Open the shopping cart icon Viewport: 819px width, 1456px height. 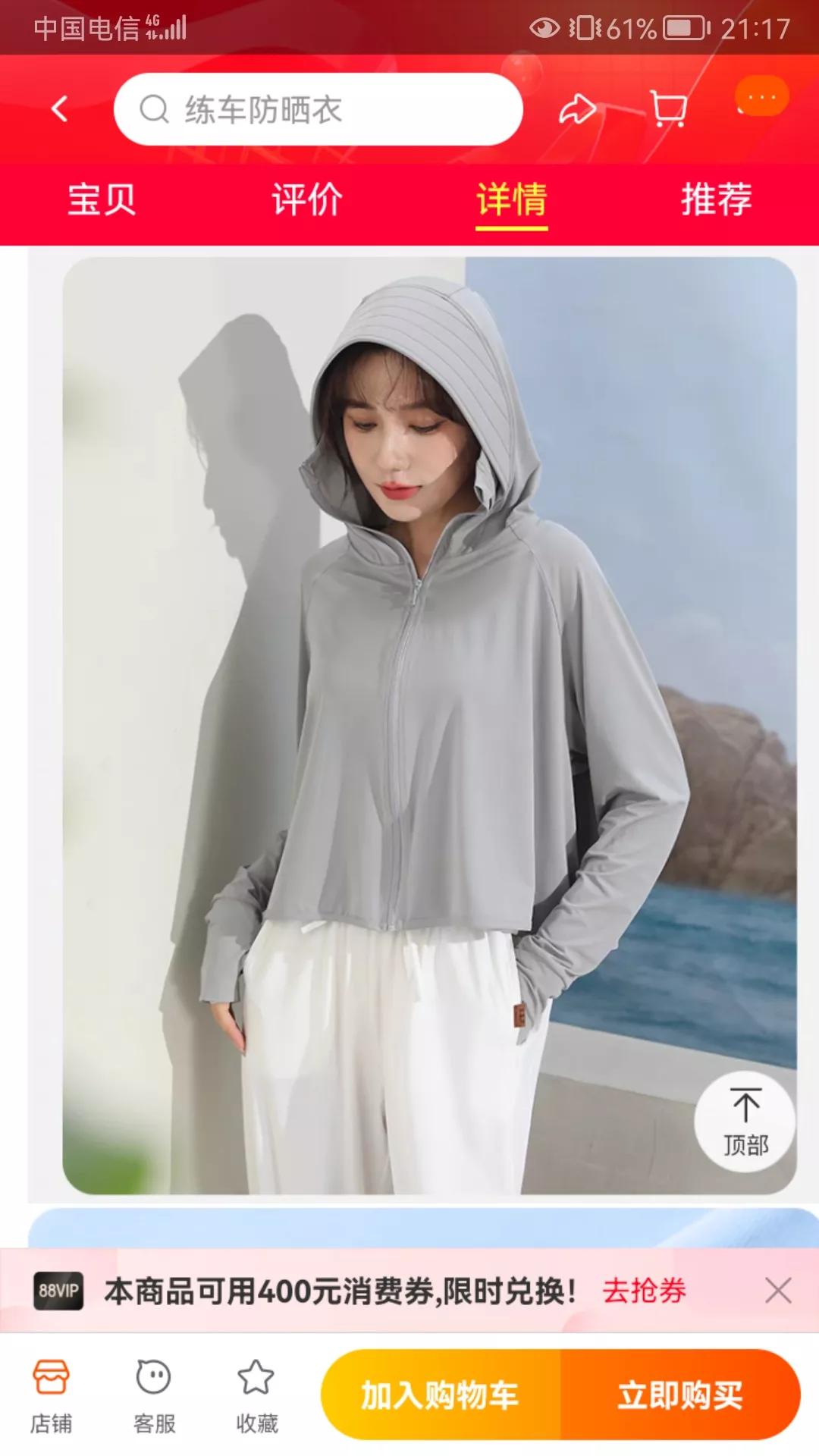[669, 109]
